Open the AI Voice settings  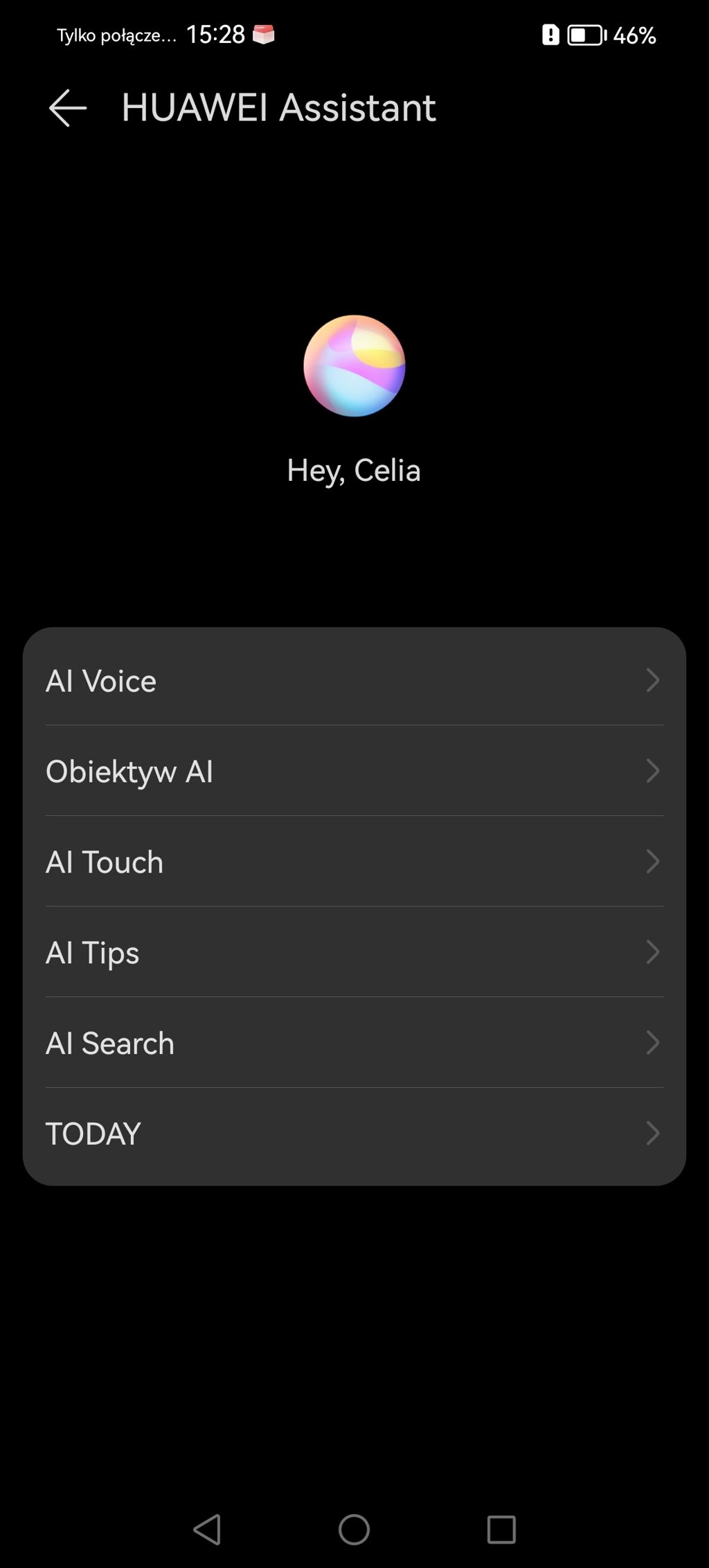(x=354, y=680)
